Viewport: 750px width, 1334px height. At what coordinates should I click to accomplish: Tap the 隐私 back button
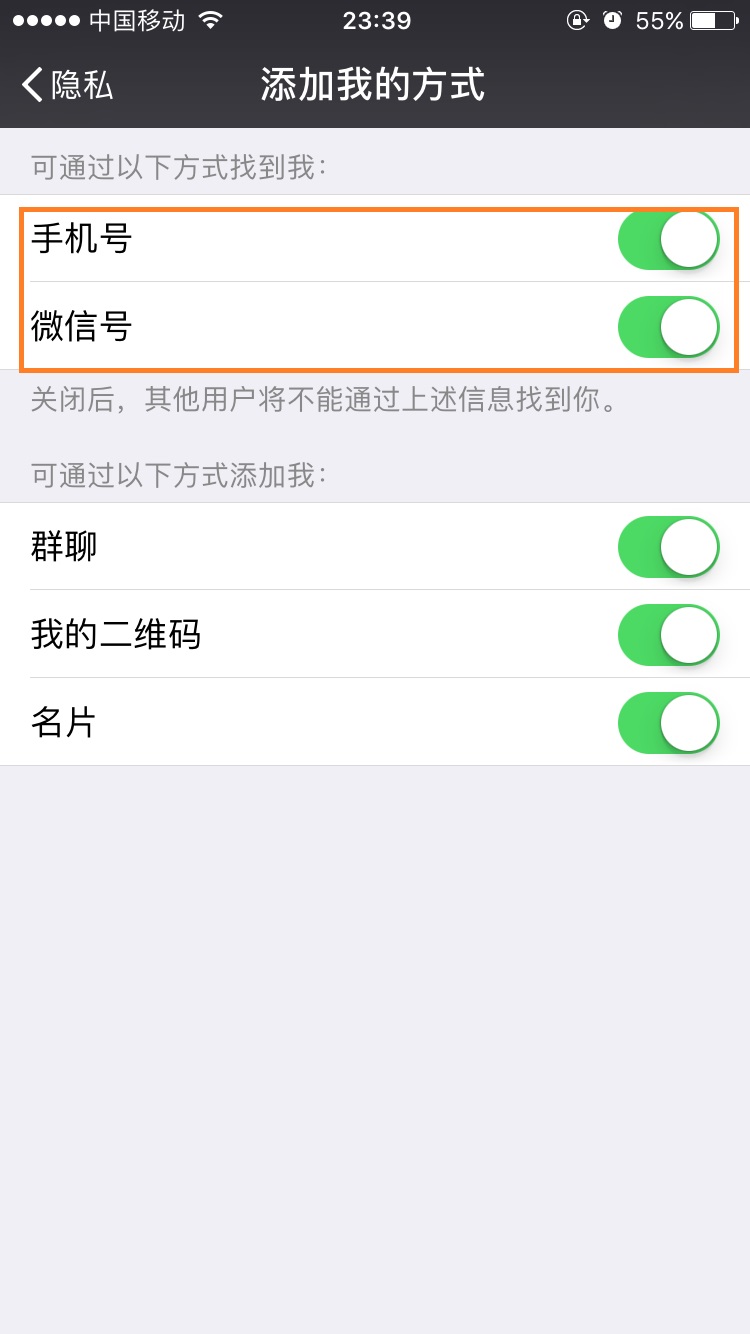coord(72,87)
